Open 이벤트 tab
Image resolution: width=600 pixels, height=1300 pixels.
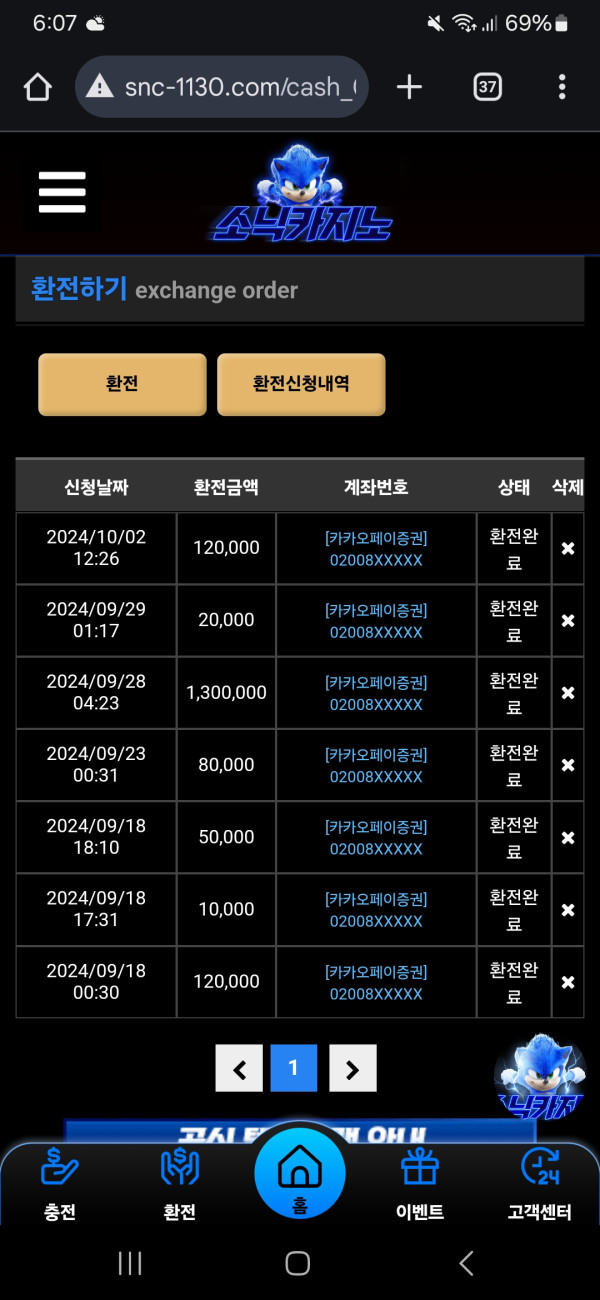point(419,1185)
